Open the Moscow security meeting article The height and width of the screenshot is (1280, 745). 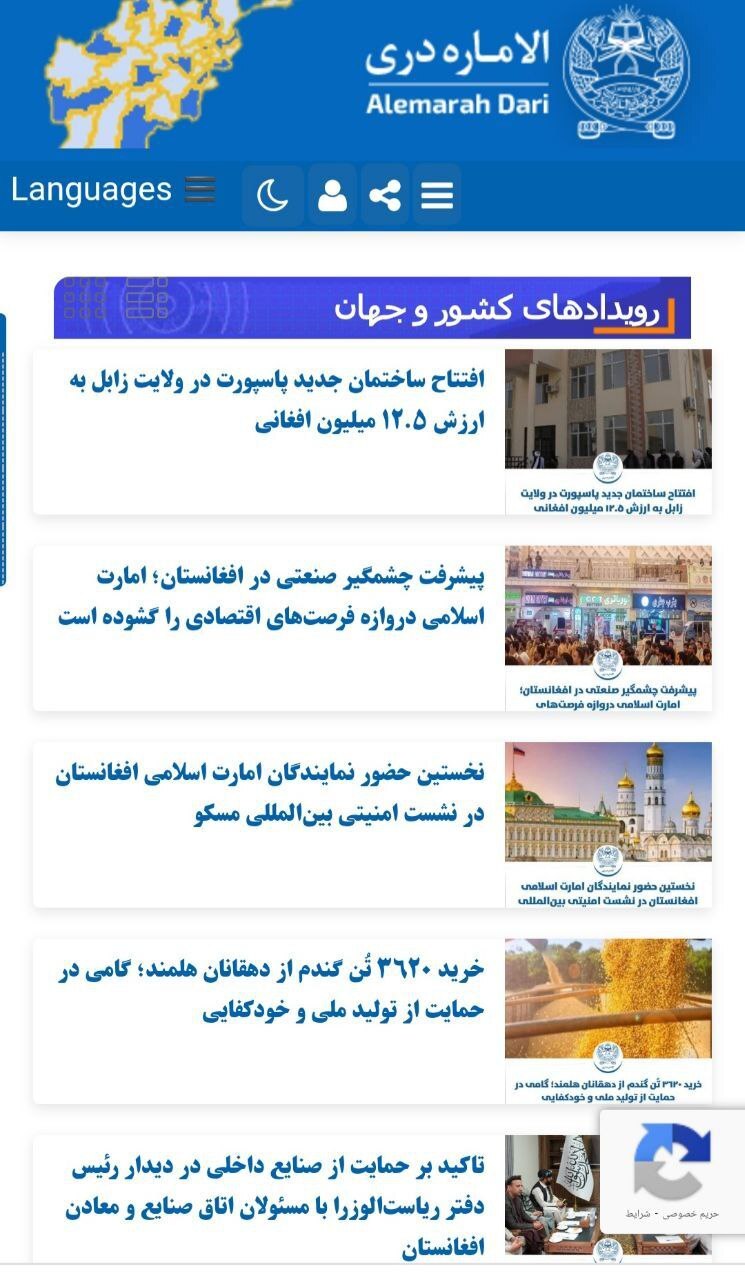[270, 793]
